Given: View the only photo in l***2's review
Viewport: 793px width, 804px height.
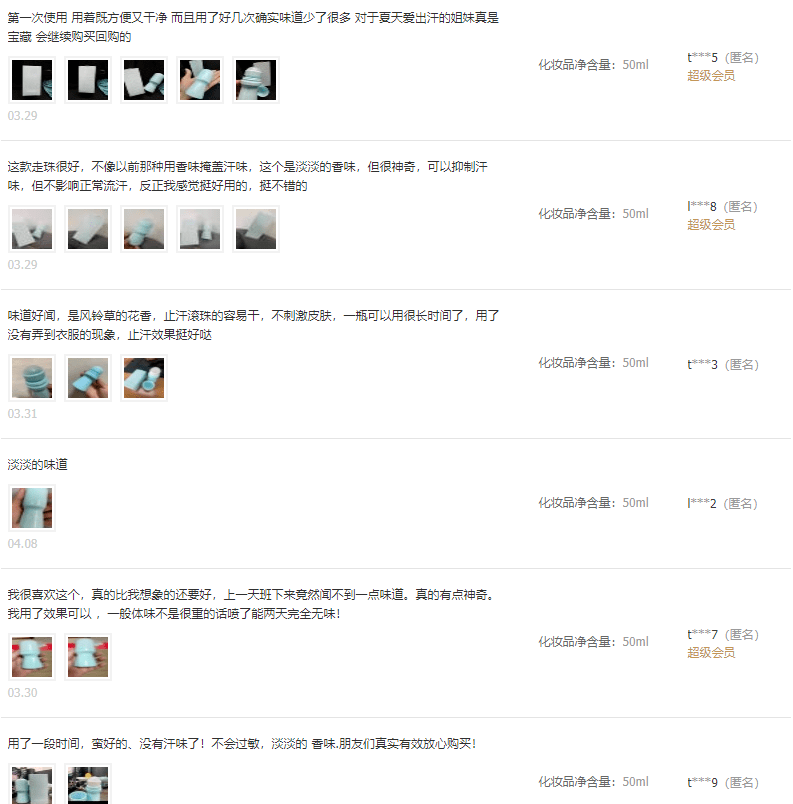Looking at the screenshot, I should tap(32, 508).
